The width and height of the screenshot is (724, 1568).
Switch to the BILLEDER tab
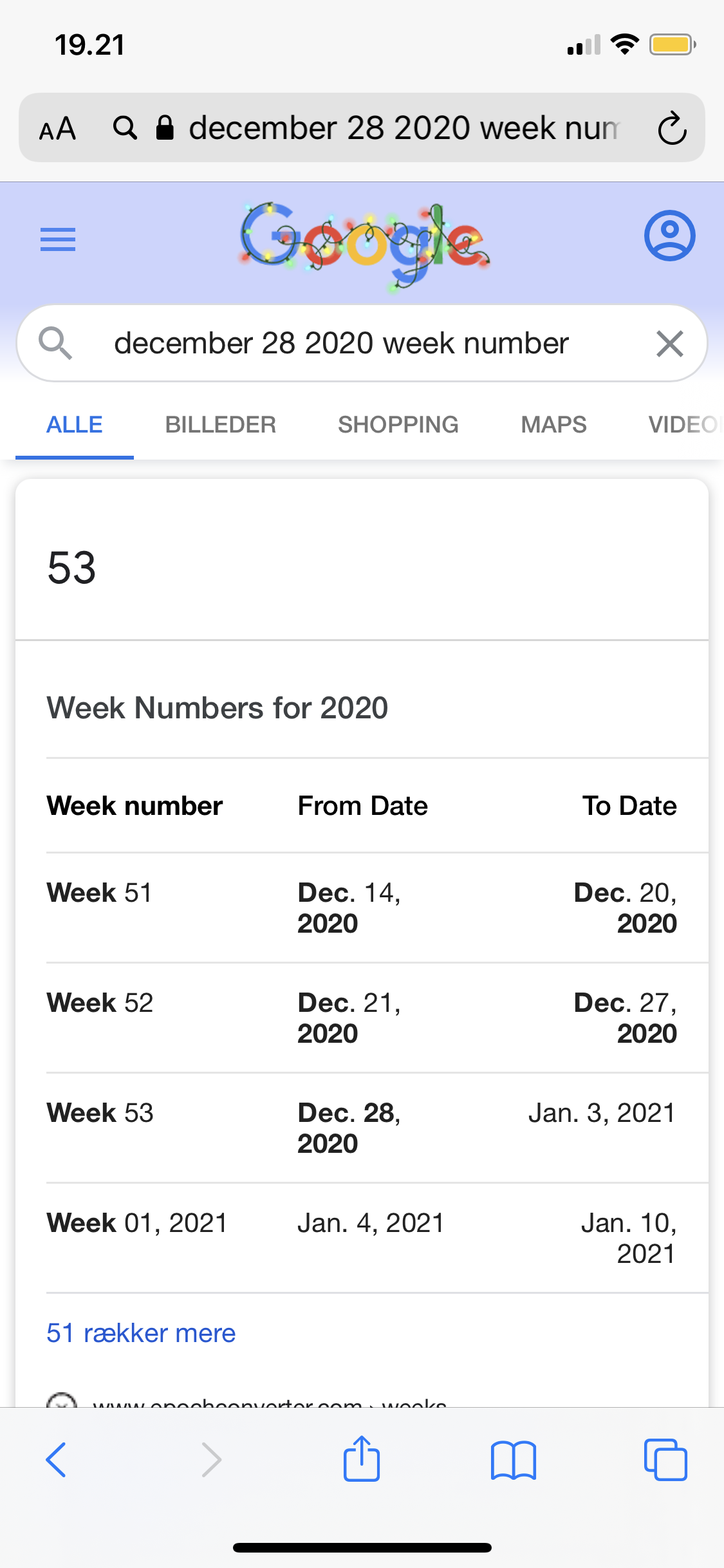[x=221, y=424]
